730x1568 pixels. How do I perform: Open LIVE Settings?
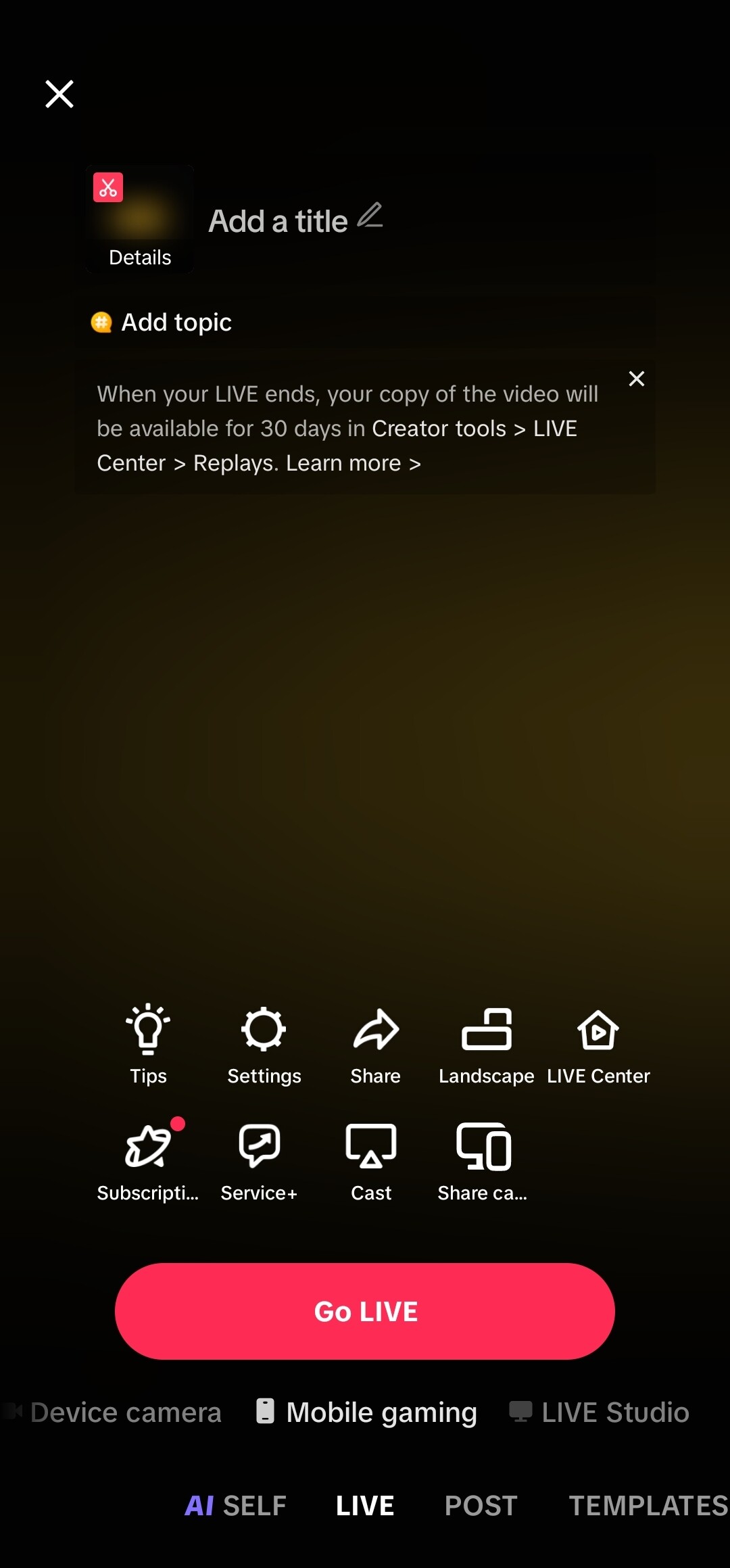264,1045
